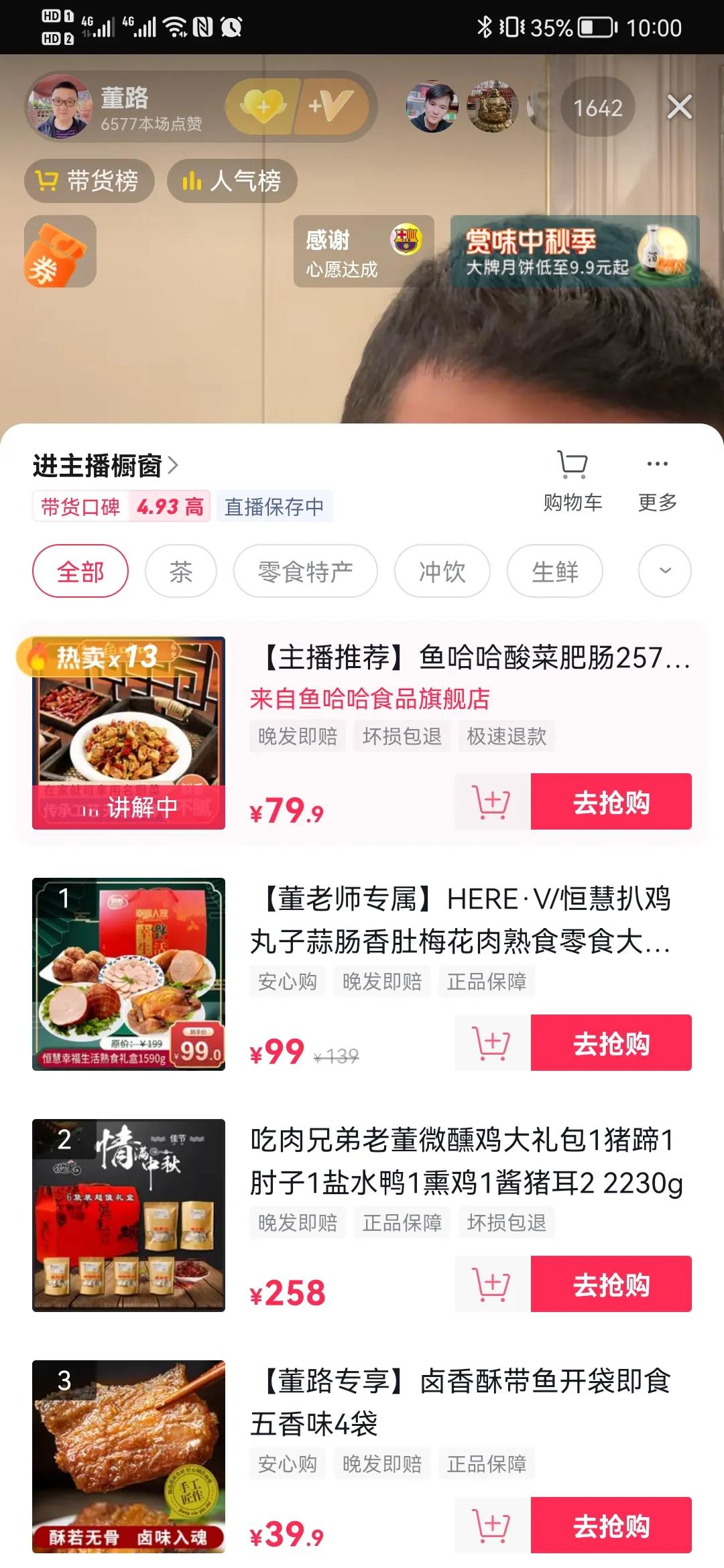This screenshot has height=1568, width=724.
Task: Open the 人气榜 popularity list
Action: click(x=232, y=180)
